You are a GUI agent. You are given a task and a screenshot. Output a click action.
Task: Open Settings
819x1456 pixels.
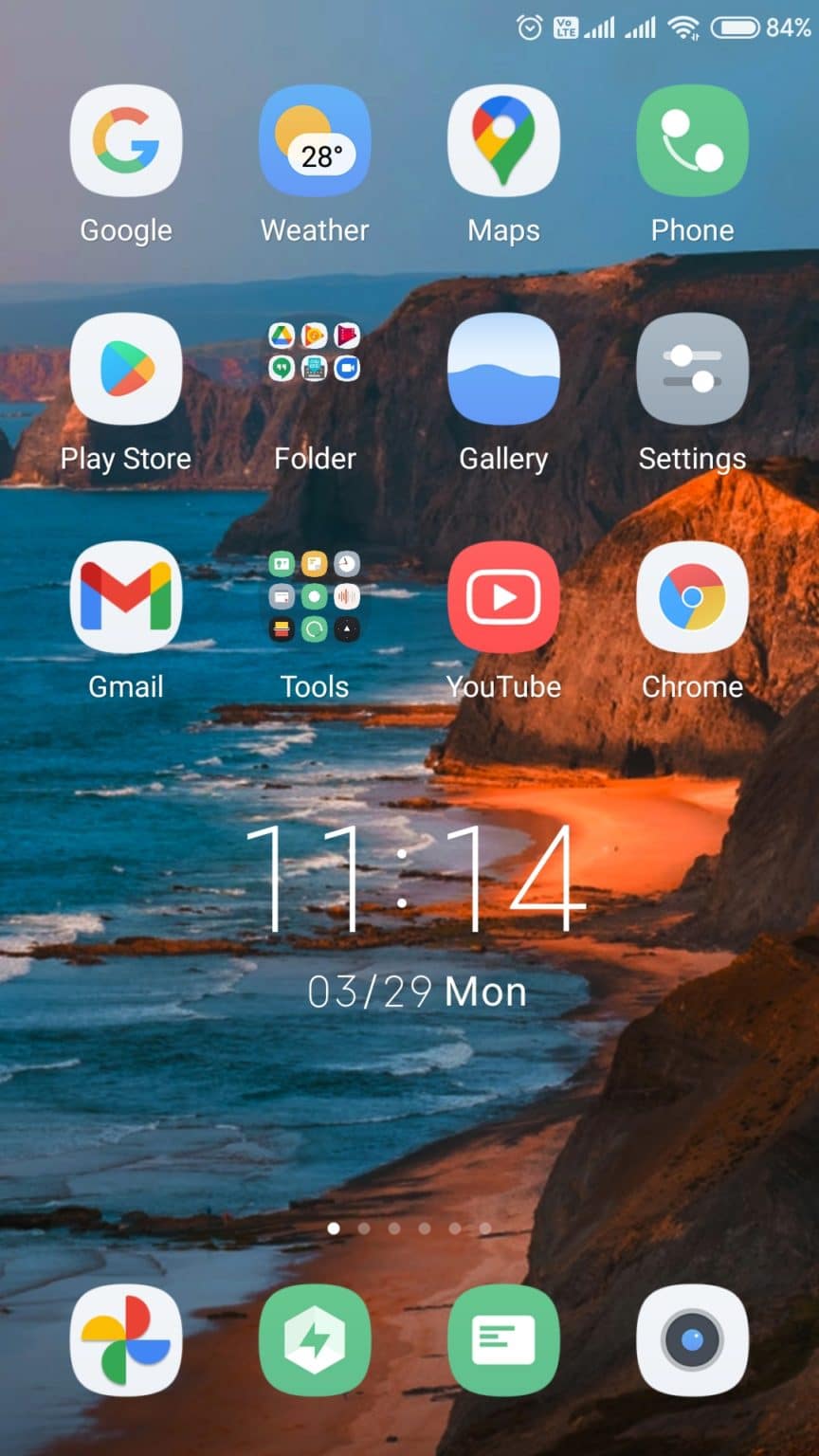point(692,369)
